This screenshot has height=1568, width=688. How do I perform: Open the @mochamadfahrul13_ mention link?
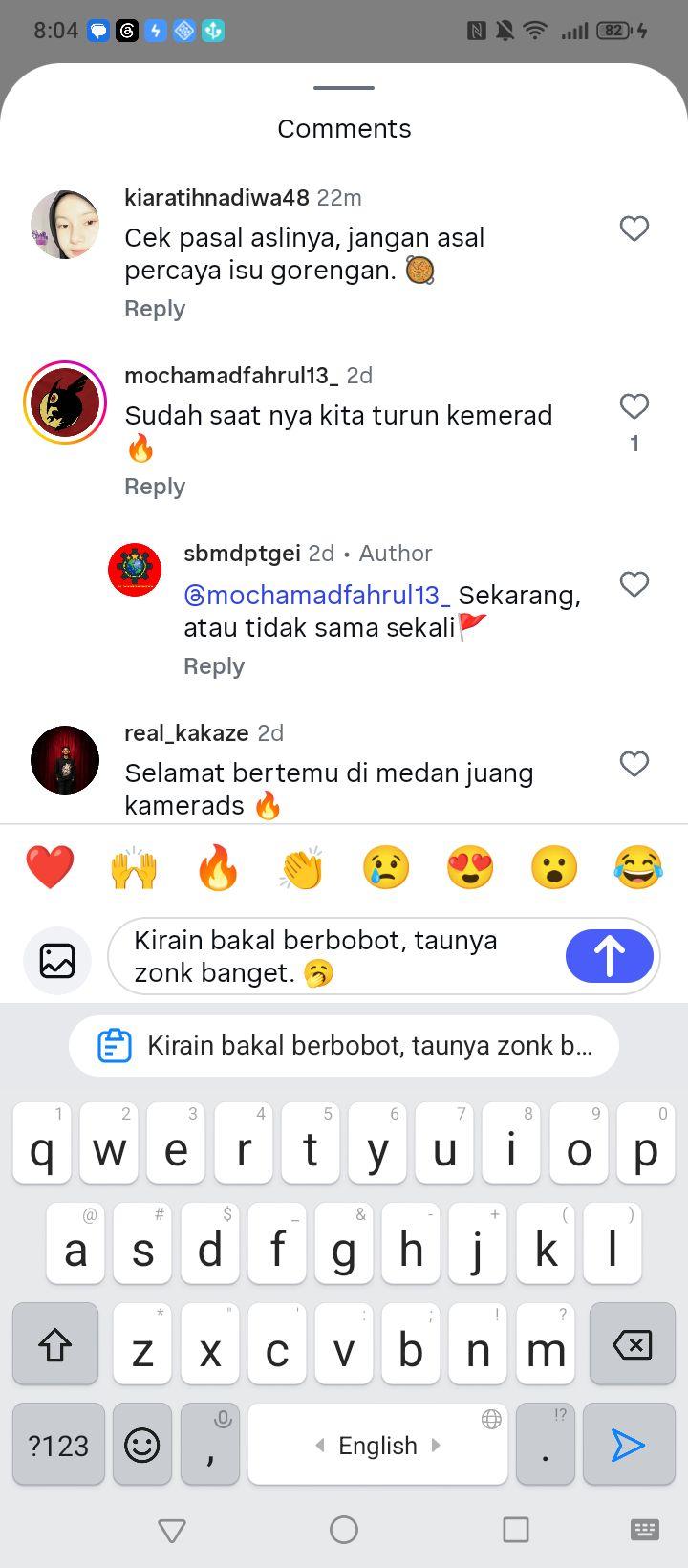point(317,595)
